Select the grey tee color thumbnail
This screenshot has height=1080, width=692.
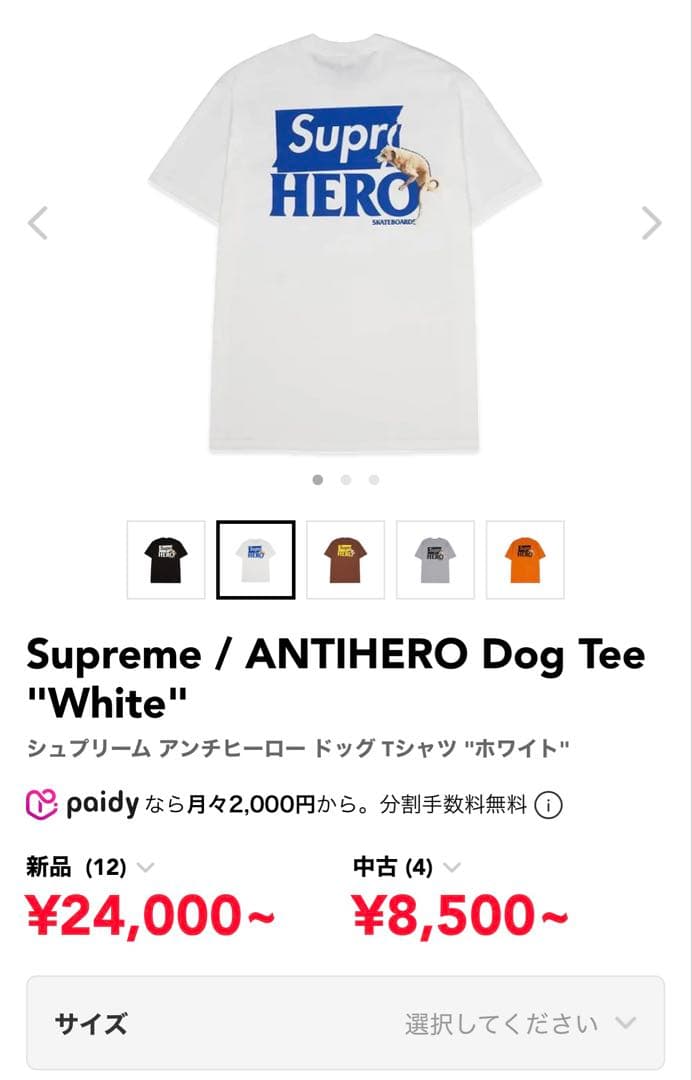pyautogui.click(x=435, y=560)
